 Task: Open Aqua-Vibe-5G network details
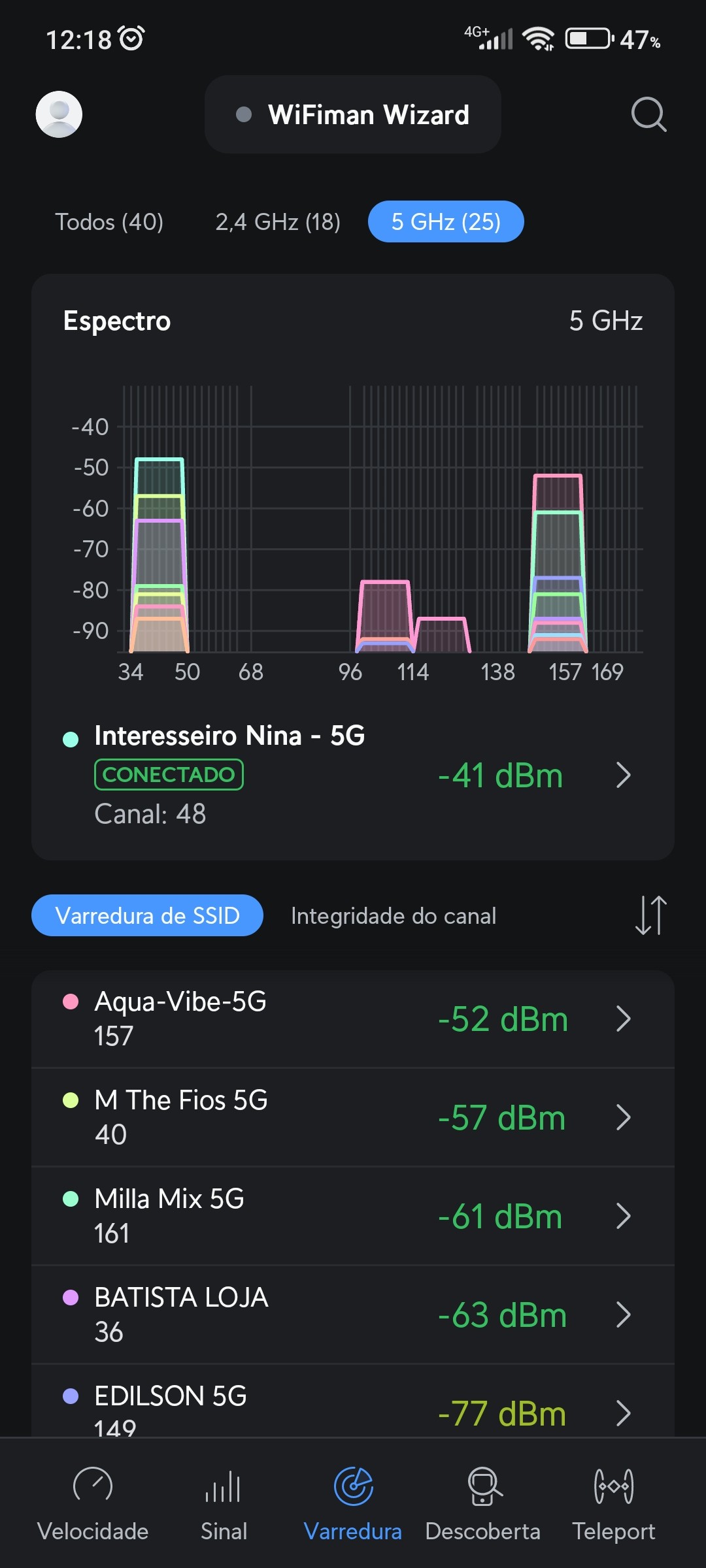[353, 1019]
